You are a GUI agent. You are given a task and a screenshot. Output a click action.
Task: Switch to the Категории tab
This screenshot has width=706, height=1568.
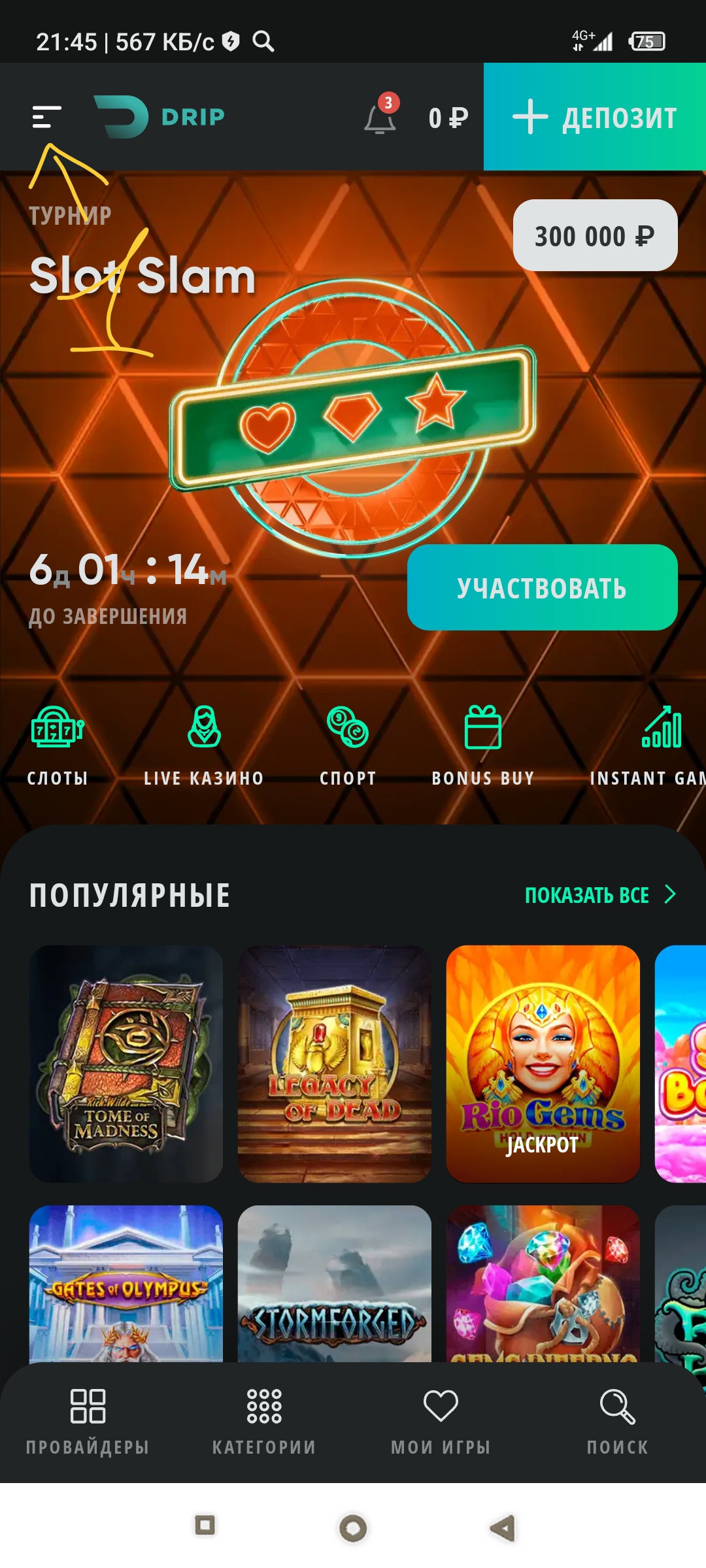tap(264, 1422)
